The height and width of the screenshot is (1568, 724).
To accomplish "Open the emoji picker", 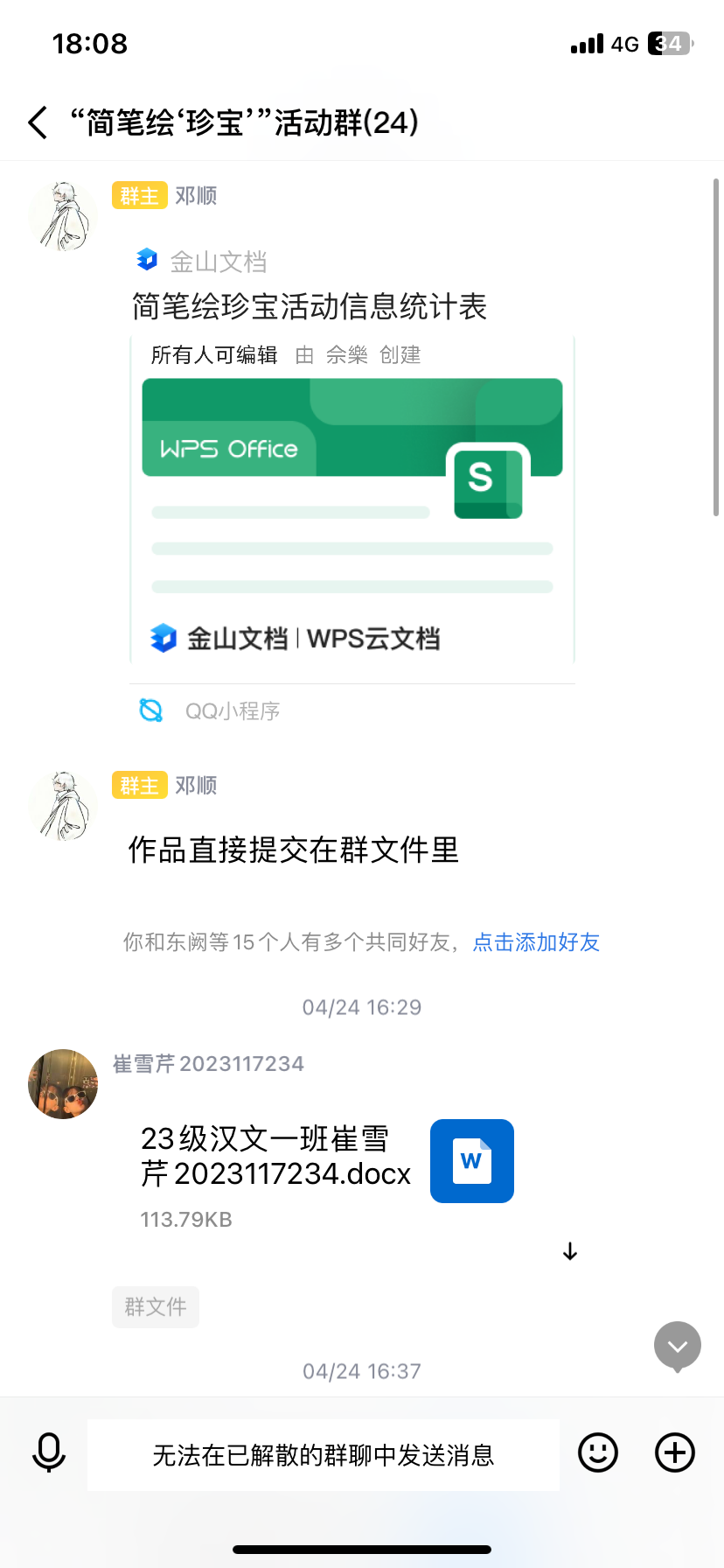I will point(598,1453).
